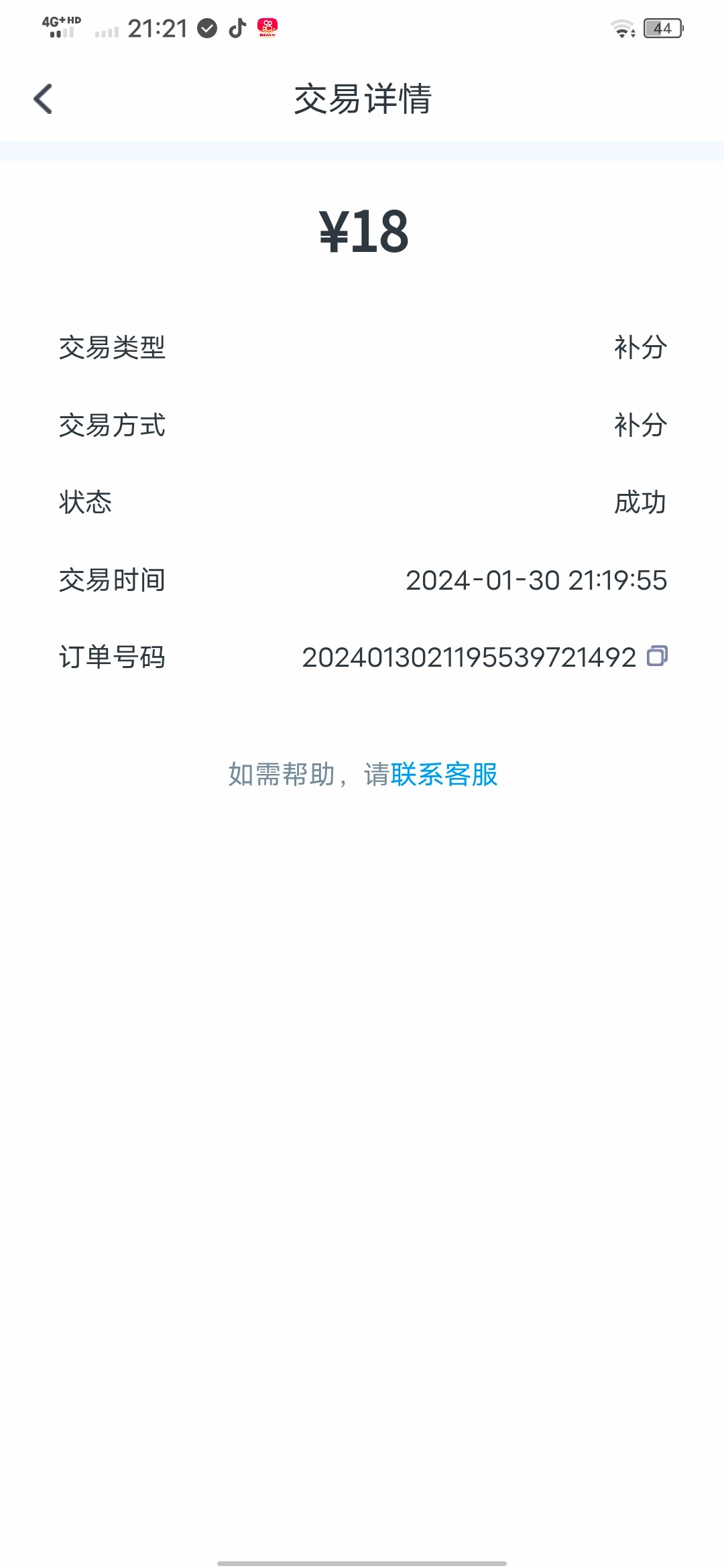
Task: Go back from the 交易详情 page
Action: click(x=43, y=99)
